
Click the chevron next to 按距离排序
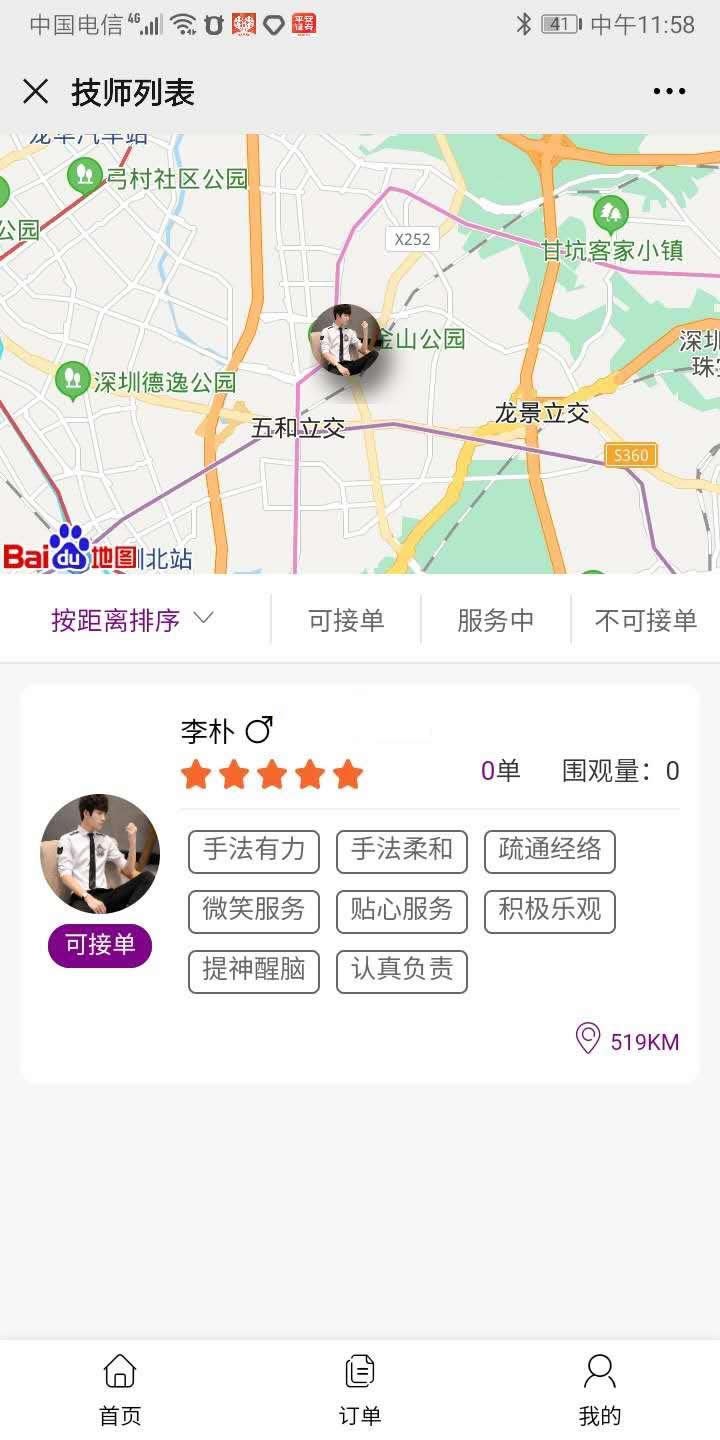[x=203, y=620]
